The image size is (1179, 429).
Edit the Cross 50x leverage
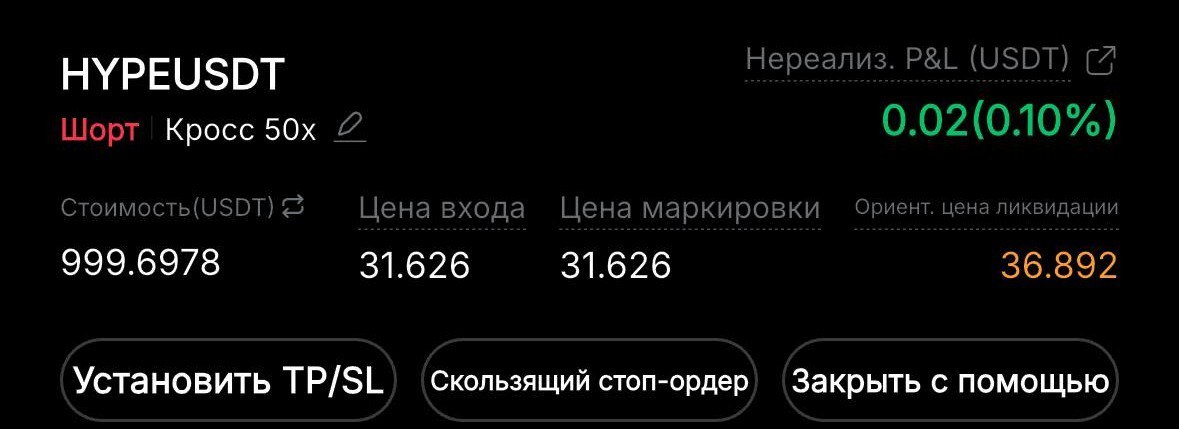point(350,128)
